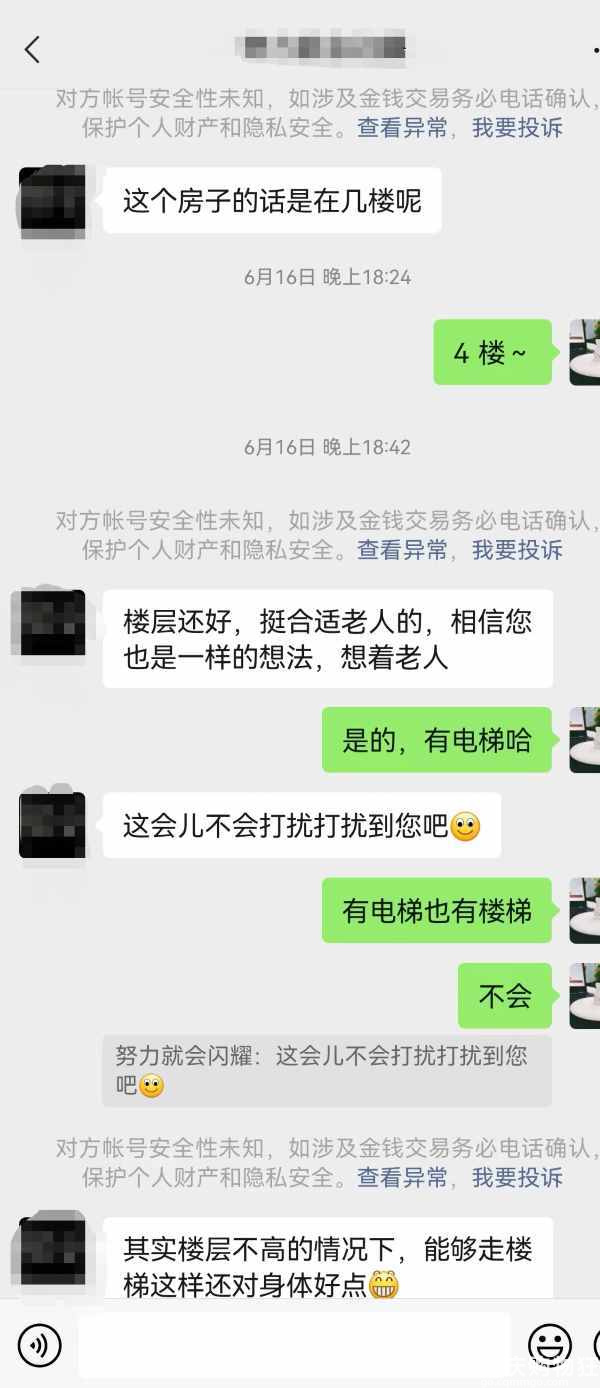Tap 我要投诉 in the warning above 其实楼层不高 message
The height and width of the screenshot is (1388, 600).
pyautogui.click(x=517, y=1177)
